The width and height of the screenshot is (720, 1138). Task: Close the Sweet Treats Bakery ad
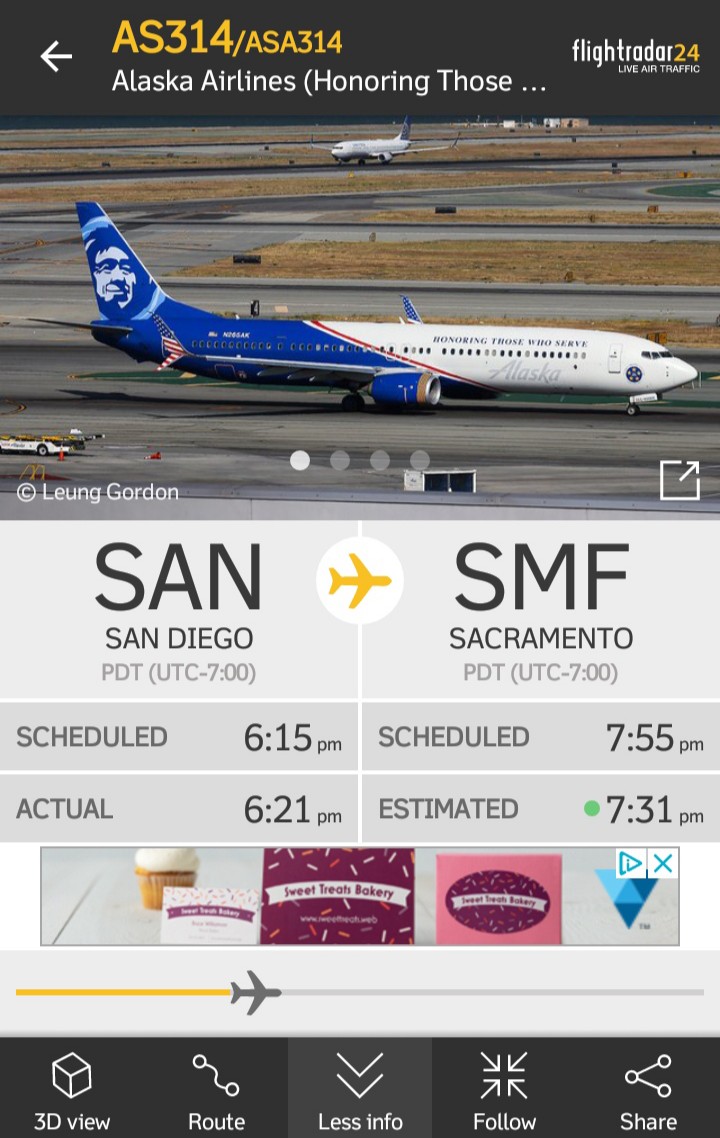pos(662,863)
